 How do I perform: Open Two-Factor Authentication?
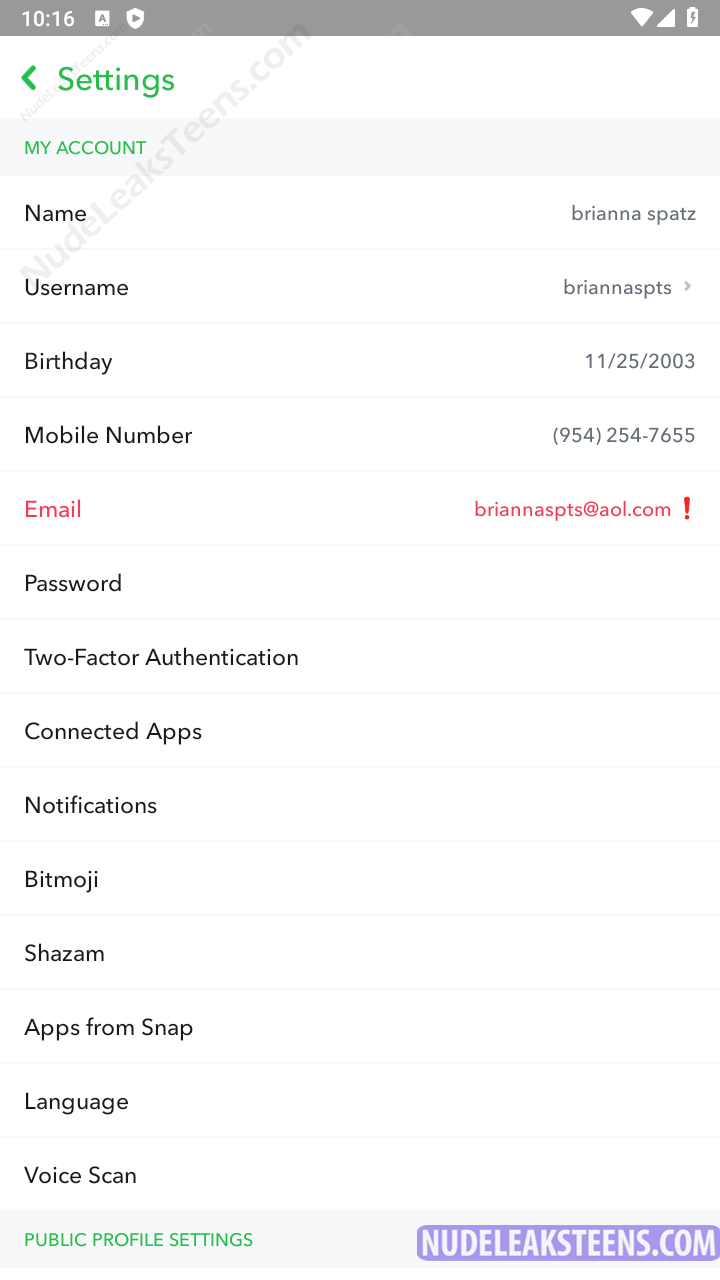tap(360, 657)
